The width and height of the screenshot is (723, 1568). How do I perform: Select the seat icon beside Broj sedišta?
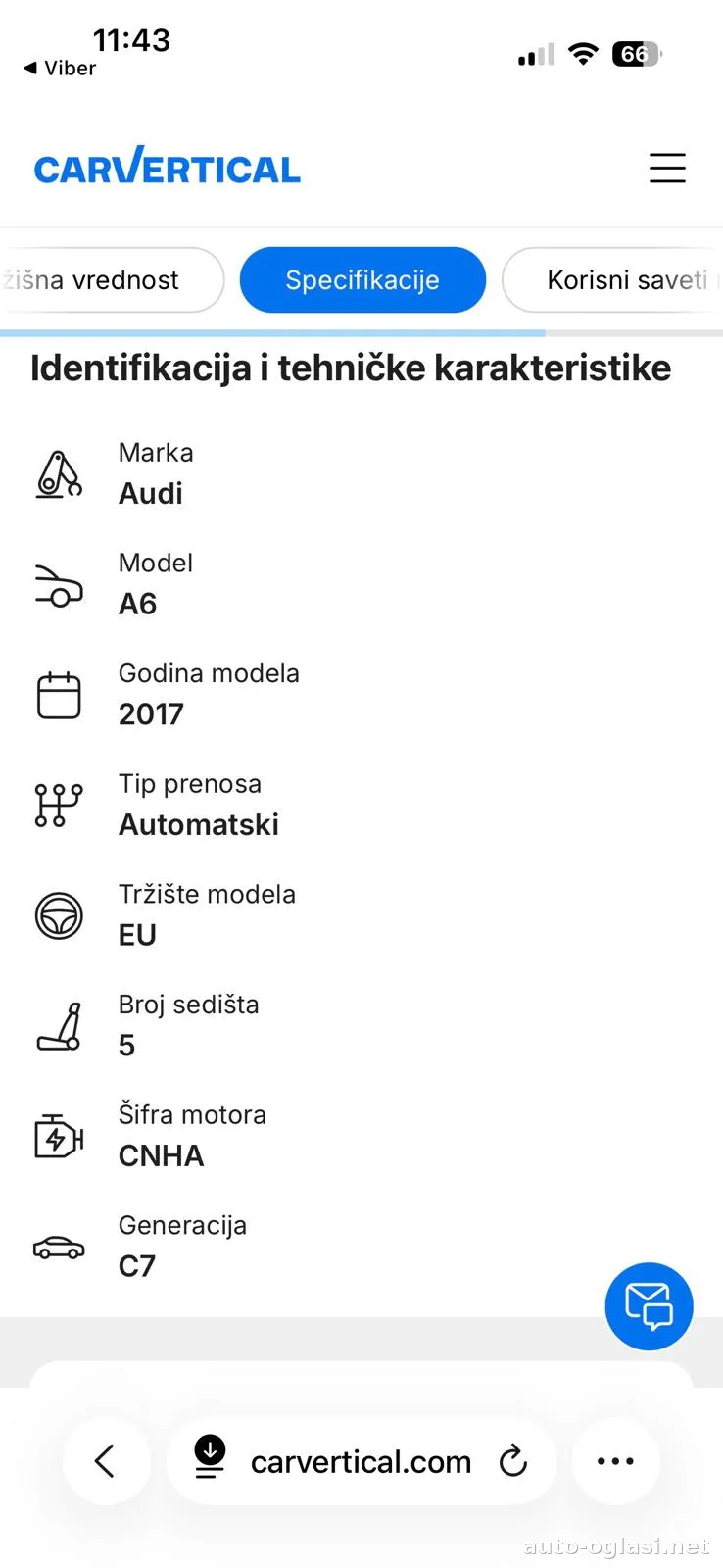(59, 1024)
